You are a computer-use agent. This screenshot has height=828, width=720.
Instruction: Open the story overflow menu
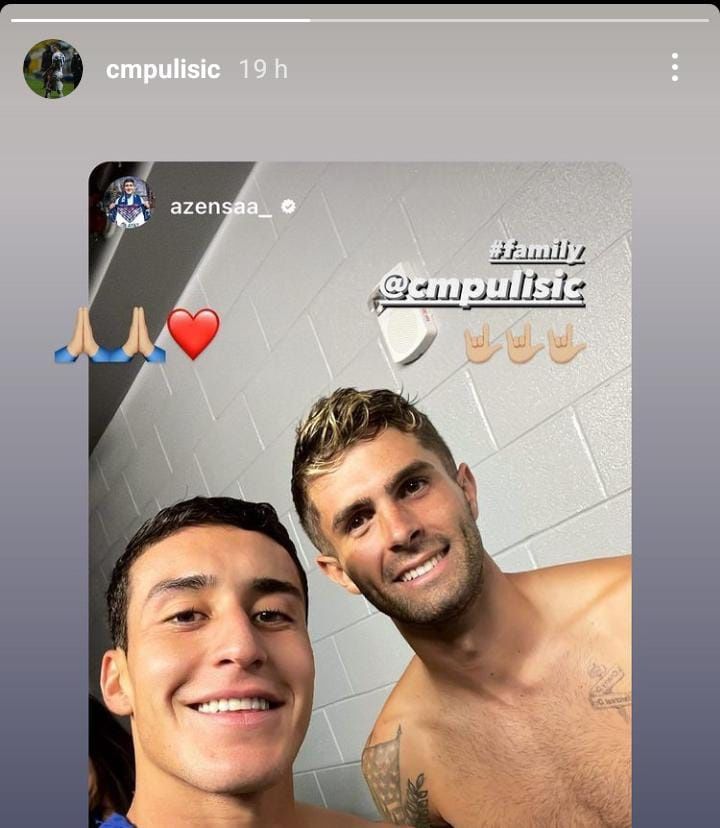675,68
